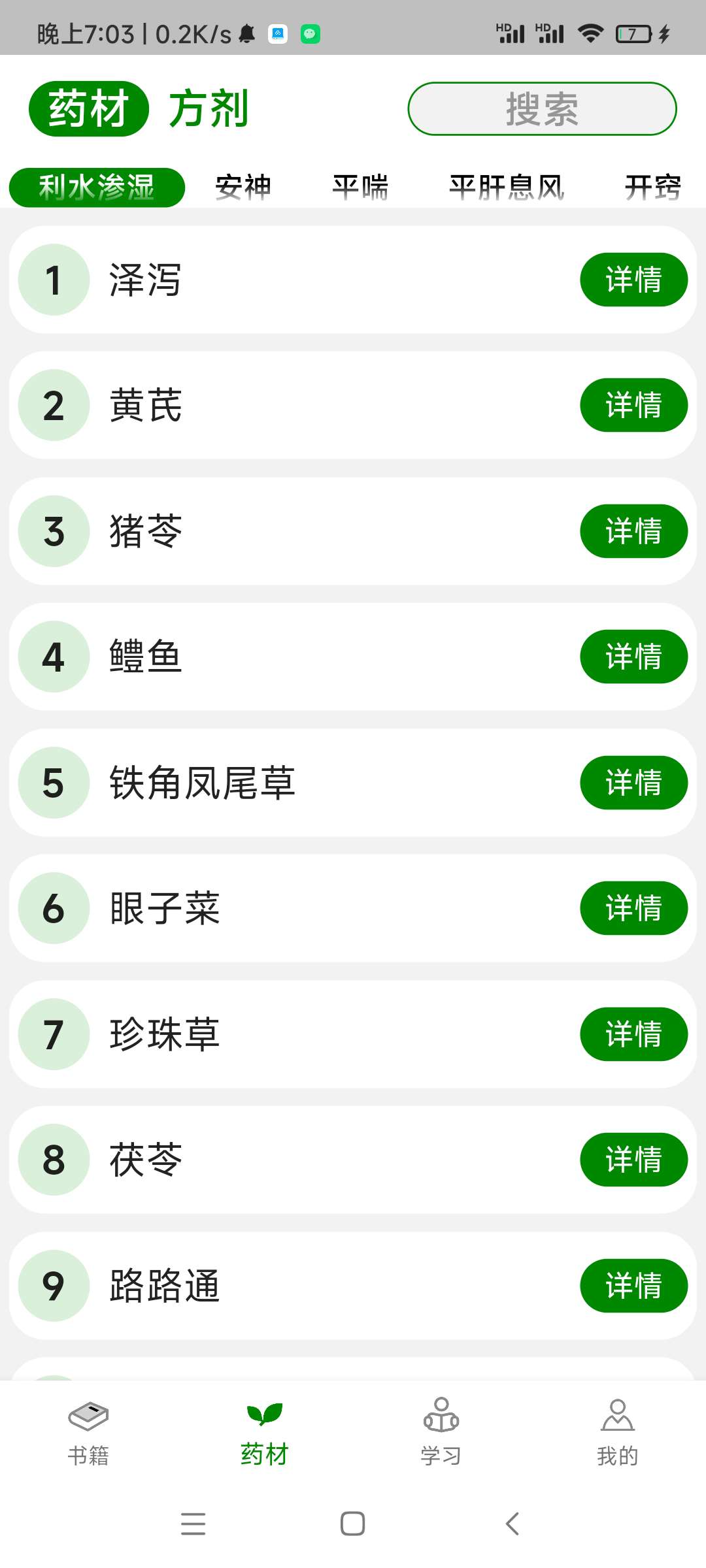Tap 详情 button next to 鳢鱼

pos(633,657)
